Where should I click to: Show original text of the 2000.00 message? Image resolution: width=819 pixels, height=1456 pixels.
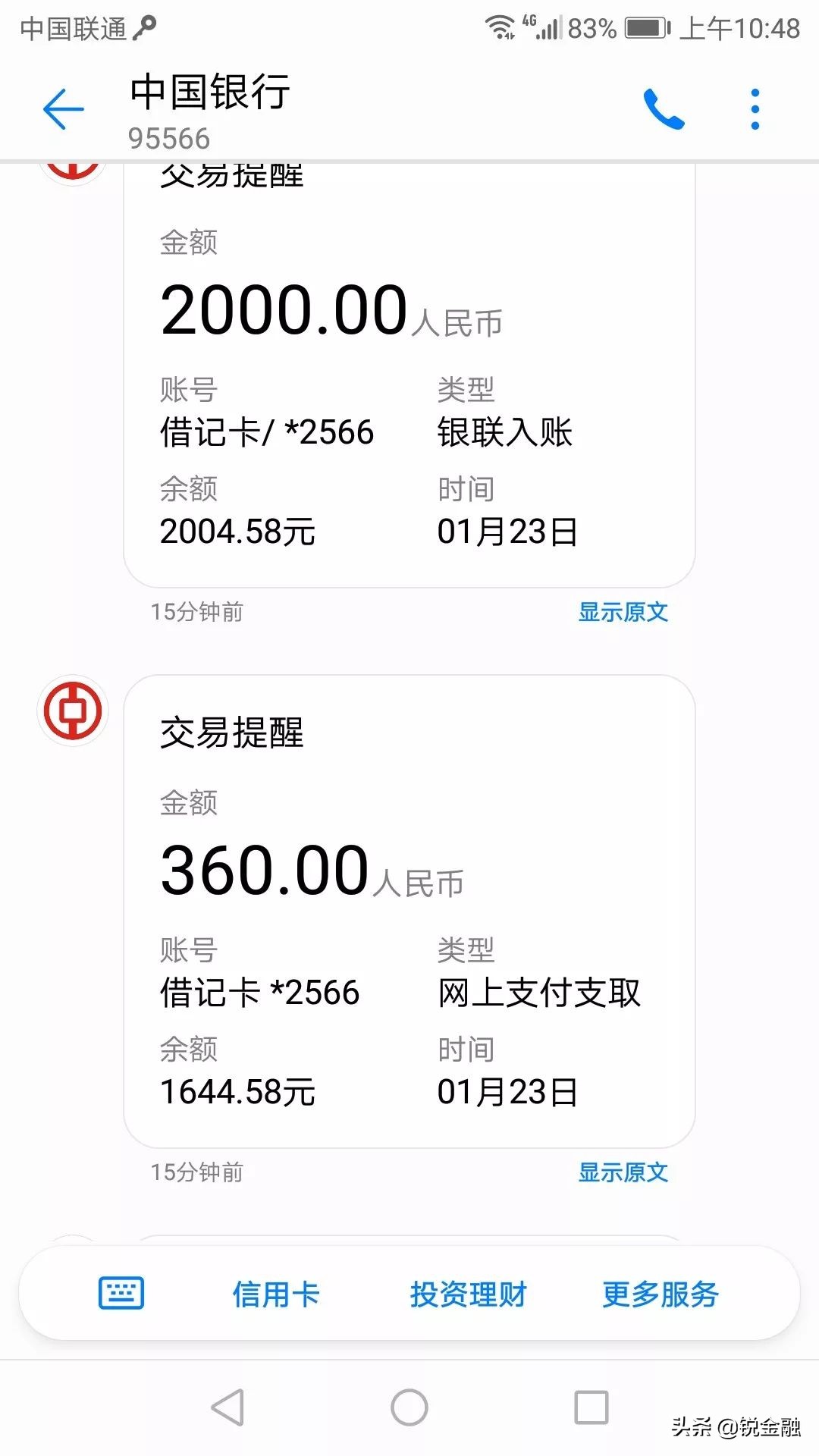pyautogui.click(x=623, y=612)
